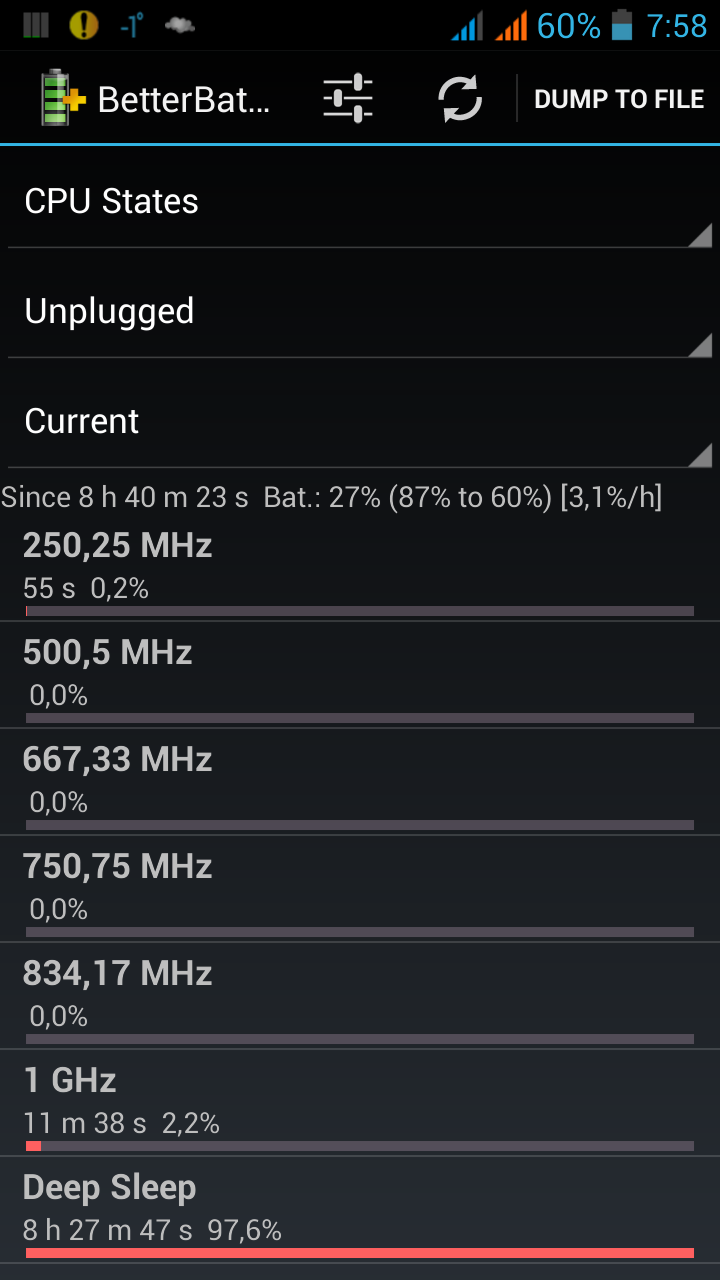Open the preferences sliders icon

pyautogui.click(x=348, y=99)
